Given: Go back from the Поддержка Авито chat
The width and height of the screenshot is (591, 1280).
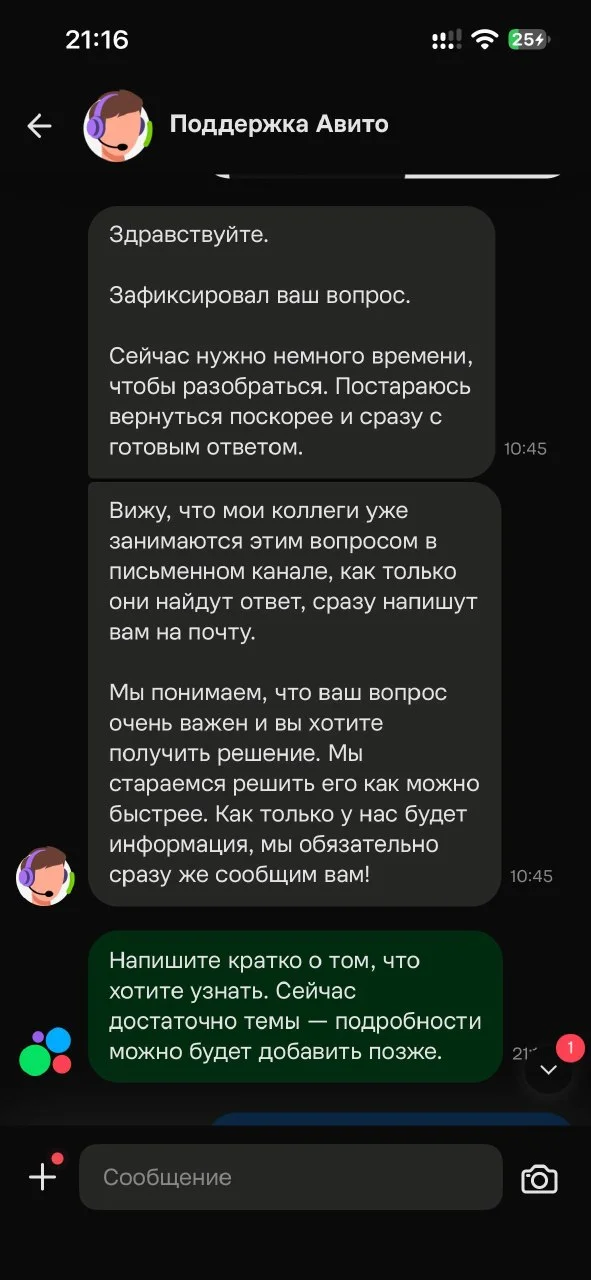Looking at the screenshot, I should point(39,125).
